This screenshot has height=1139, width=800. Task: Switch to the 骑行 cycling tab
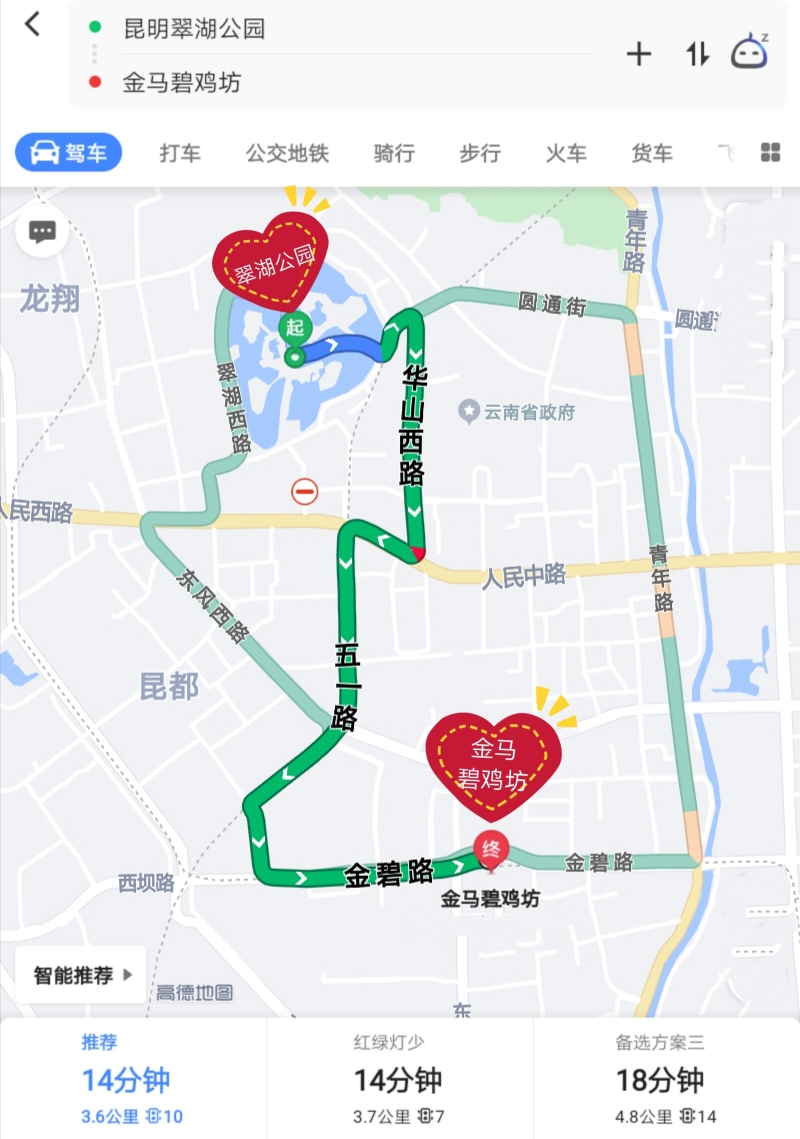pos(394,153)
